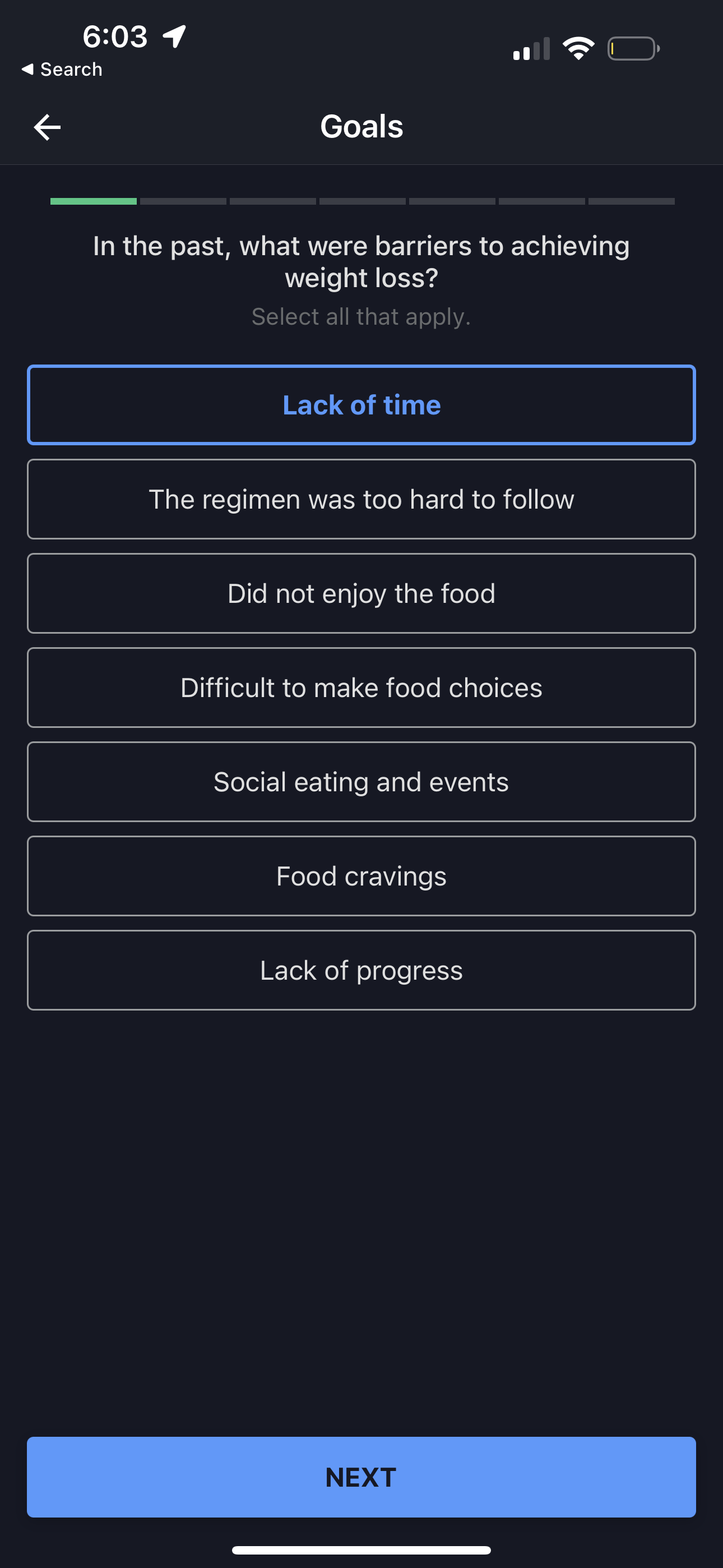The width and height of the screenshot is (723, 1568).
Task: Tap the location services arrow next to the clock
Action: point(172,36)
